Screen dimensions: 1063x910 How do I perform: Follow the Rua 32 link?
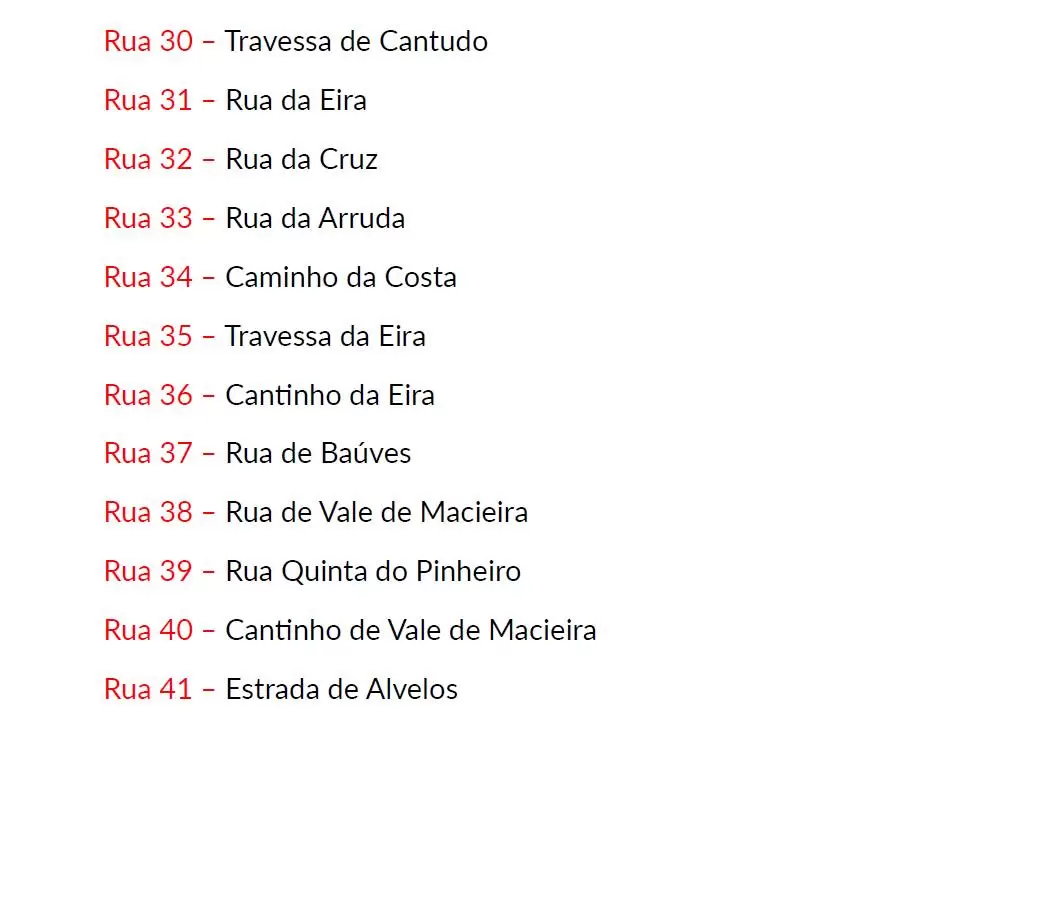pyautogui.click(x=148, y=160)
